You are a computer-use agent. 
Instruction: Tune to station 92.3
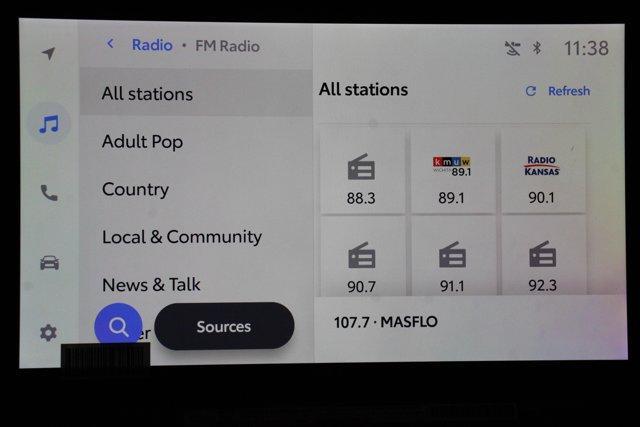point(541,262)
